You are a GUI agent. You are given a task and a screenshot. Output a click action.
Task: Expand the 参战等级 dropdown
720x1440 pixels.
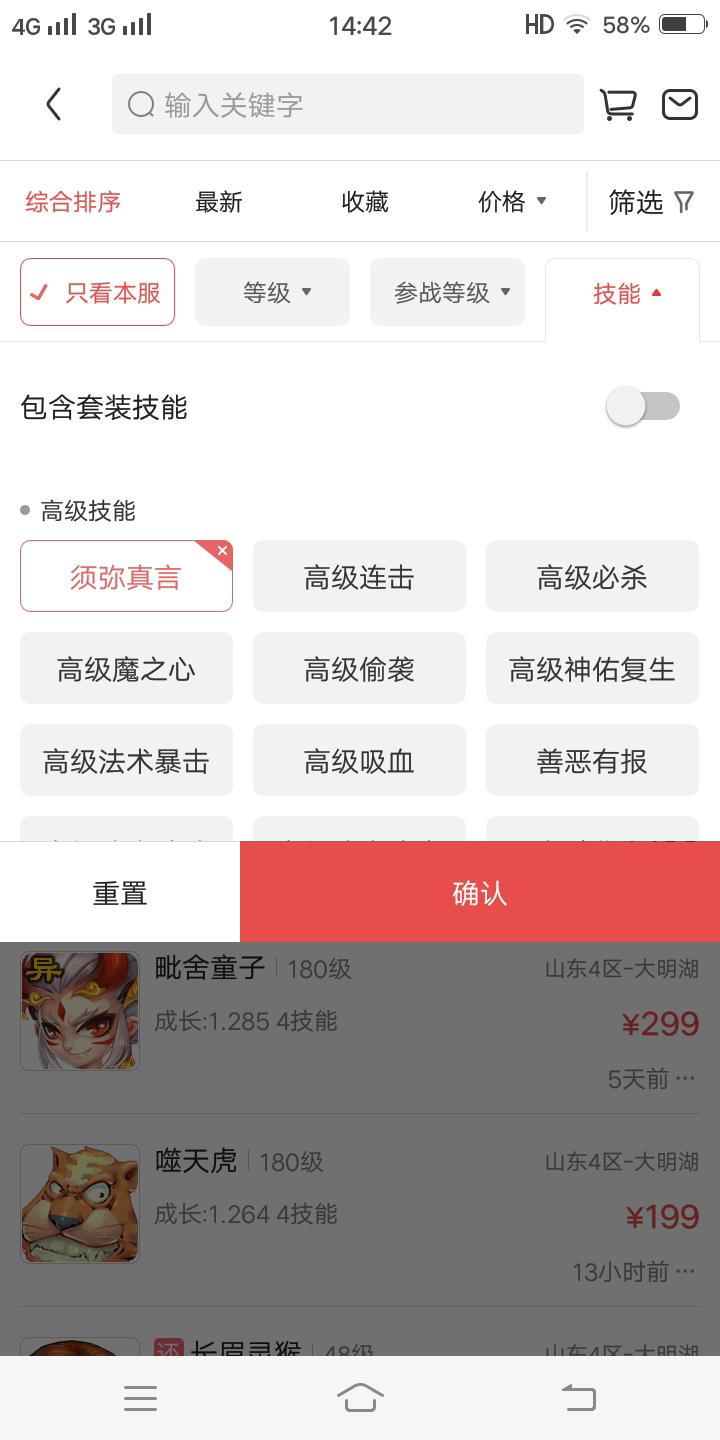pyautogui.click(x=447, y=292)
